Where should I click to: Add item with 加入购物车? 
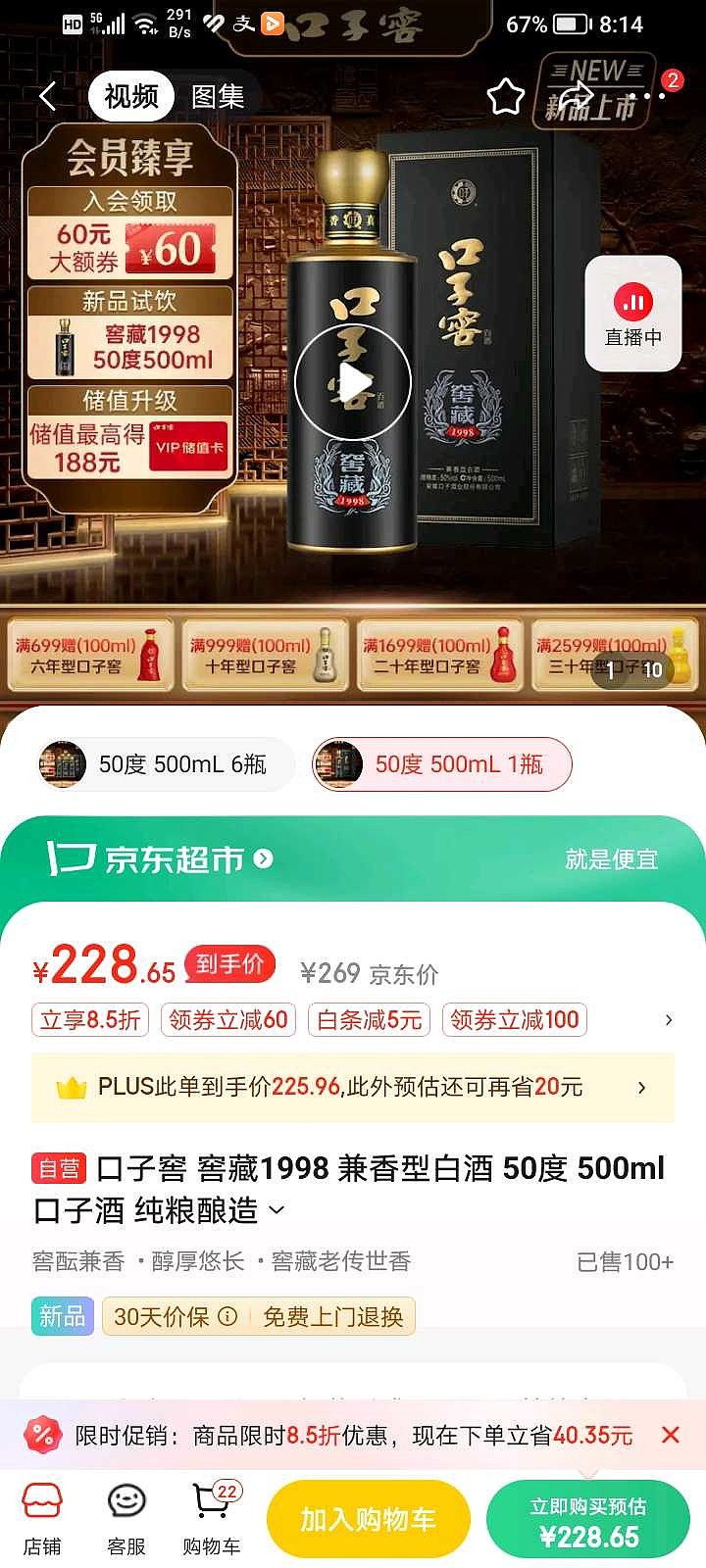pyautogui.click(x=368, y=1519)
